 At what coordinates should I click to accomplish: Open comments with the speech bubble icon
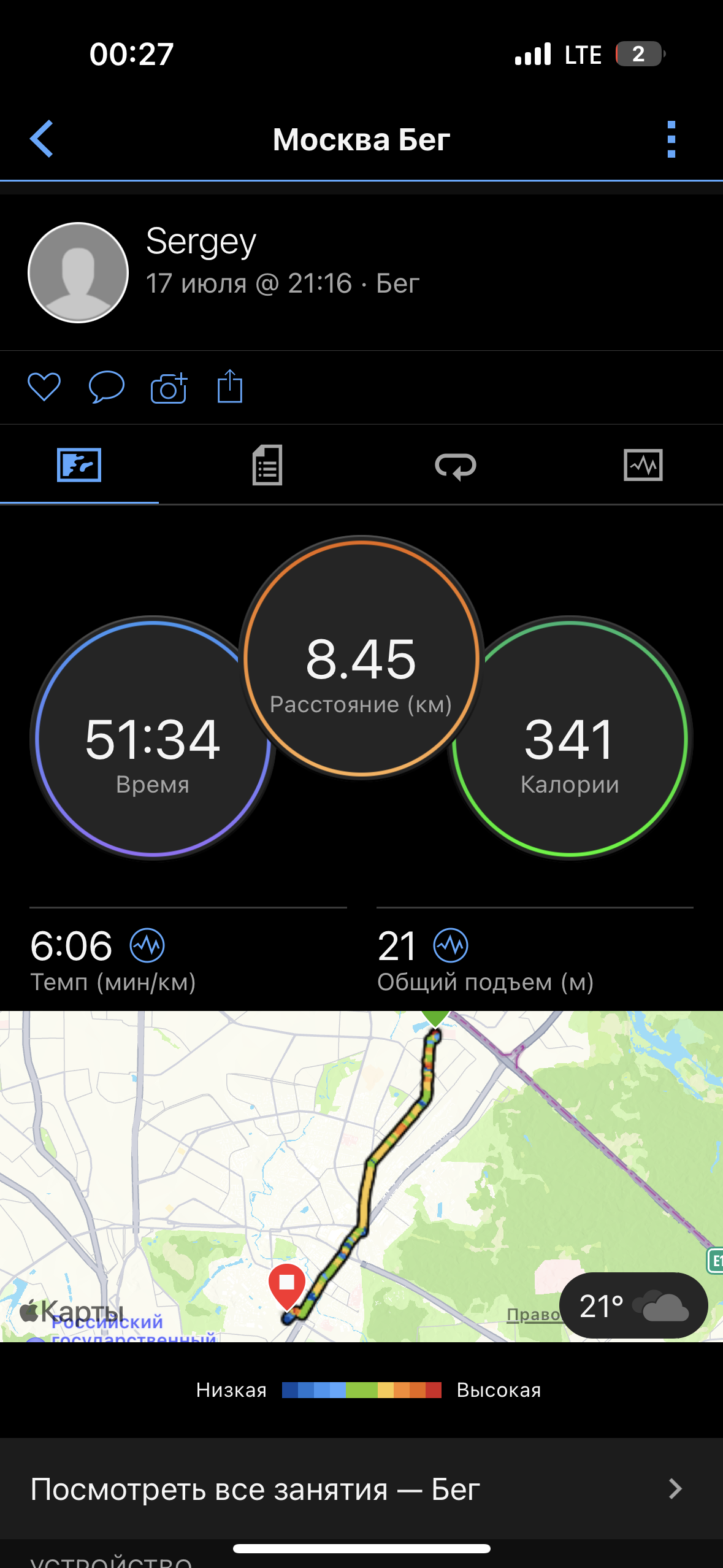click(x=107, y=387)
